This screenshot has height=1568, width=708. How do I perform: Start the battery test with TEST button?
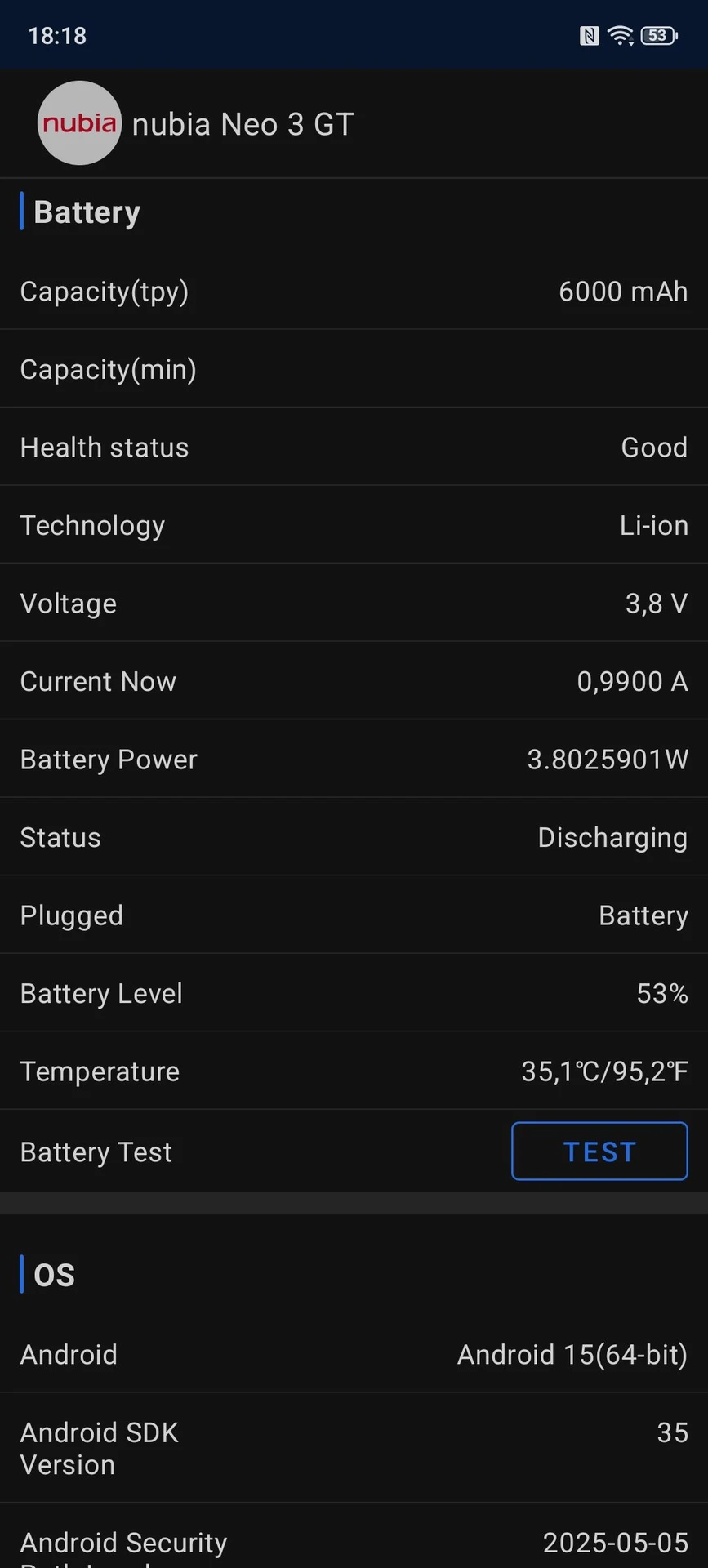599,1151
